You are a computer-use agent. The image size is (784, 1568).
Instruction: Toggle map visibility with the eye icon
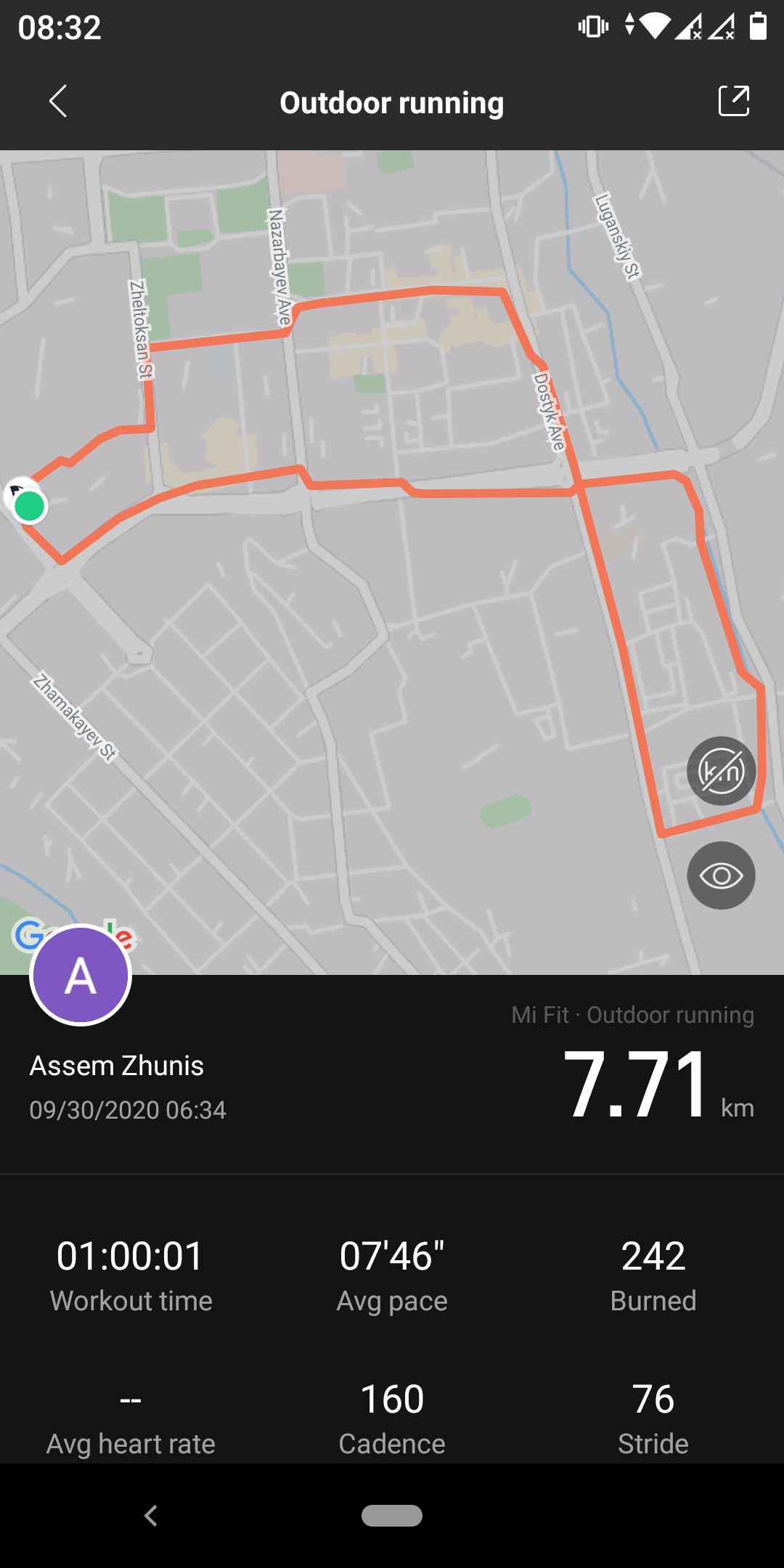721,875
